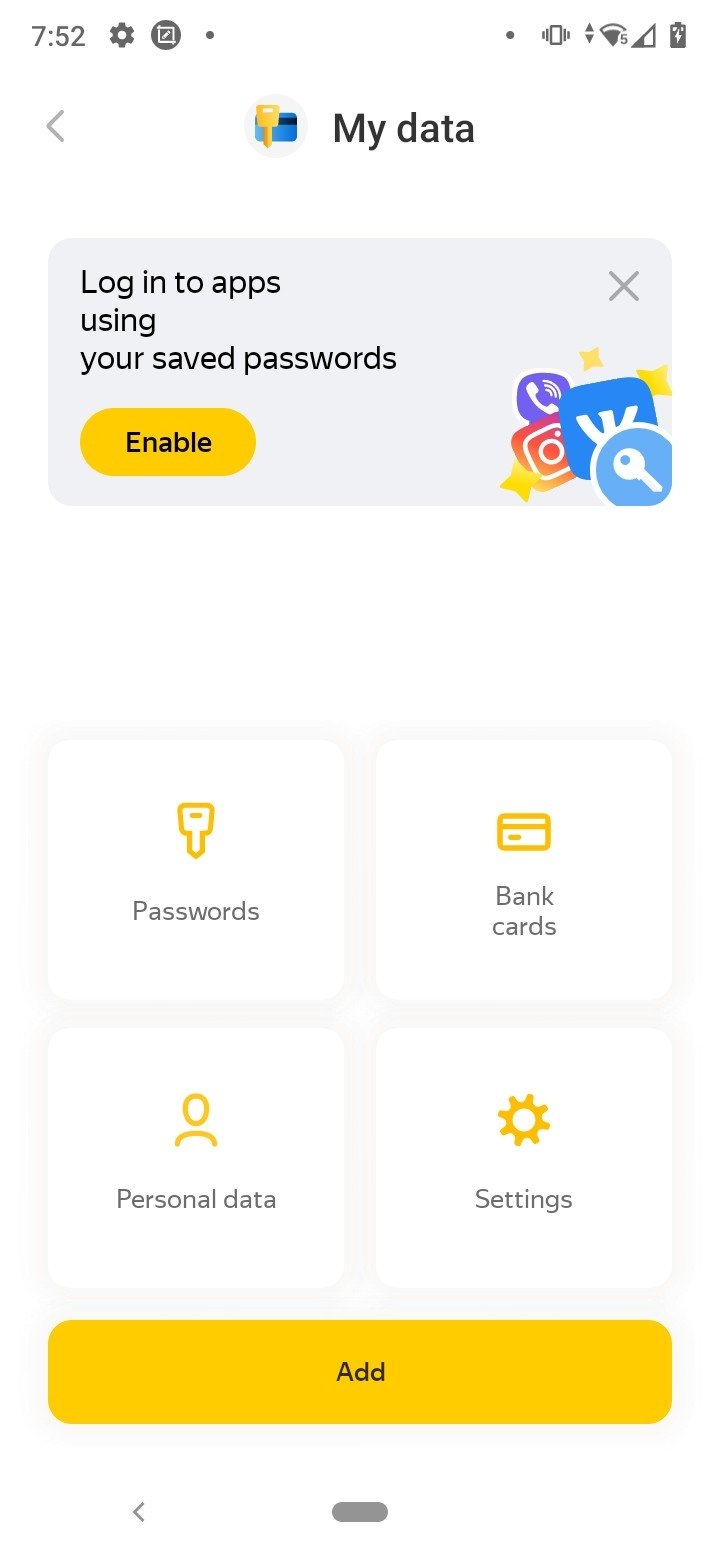
Task: Dismiss the saved passwords banner
Action: click(x=624, y=287)
